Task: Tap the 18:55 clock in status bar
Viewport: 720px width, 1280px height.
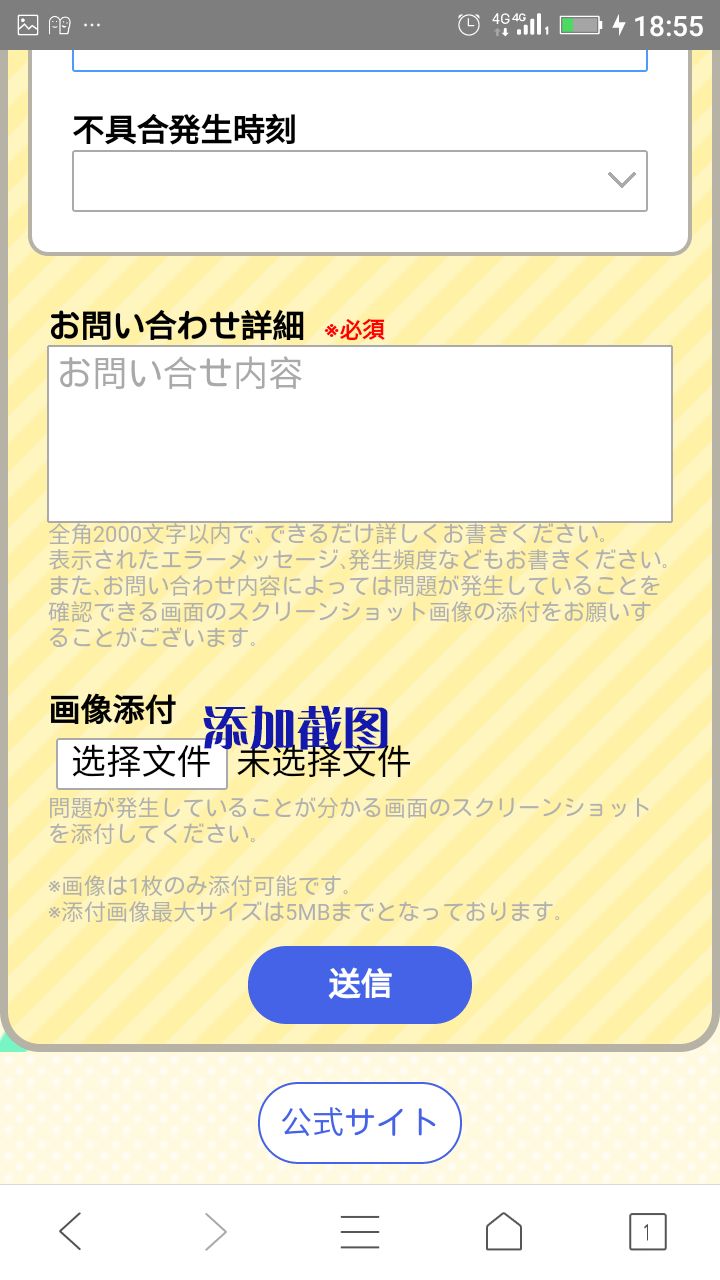Action: pyautogui.click(x=672, y=24)
